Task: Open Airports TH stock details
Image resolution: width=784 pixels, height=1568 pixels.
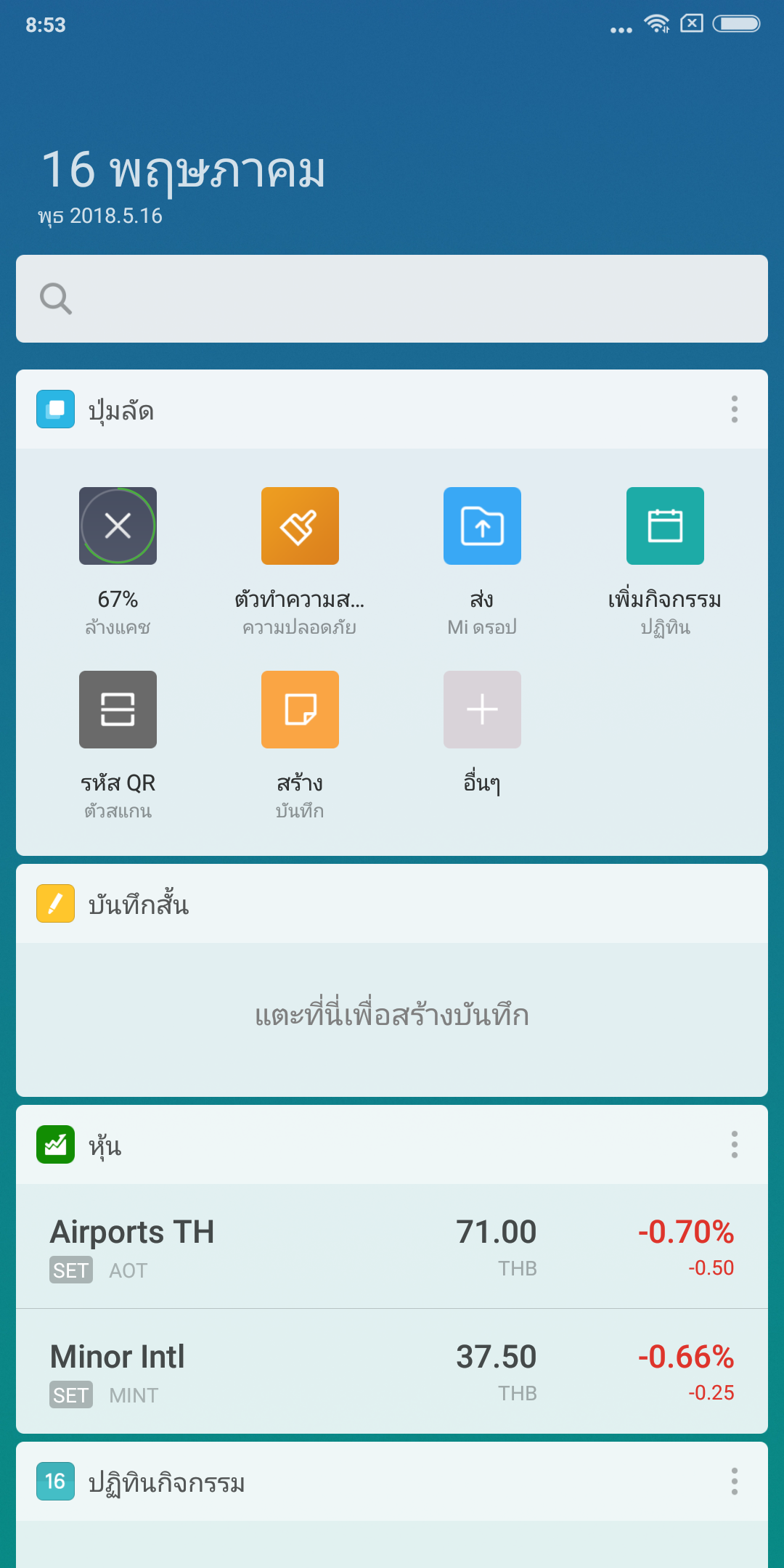Action: tap(392, 1246)
